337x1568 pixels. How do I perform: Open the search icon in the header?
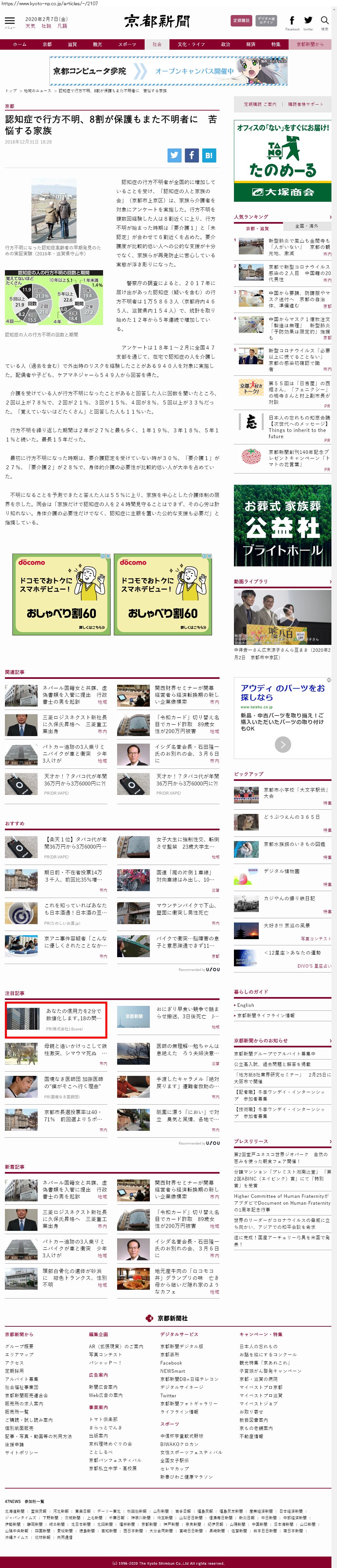point(324,21)
